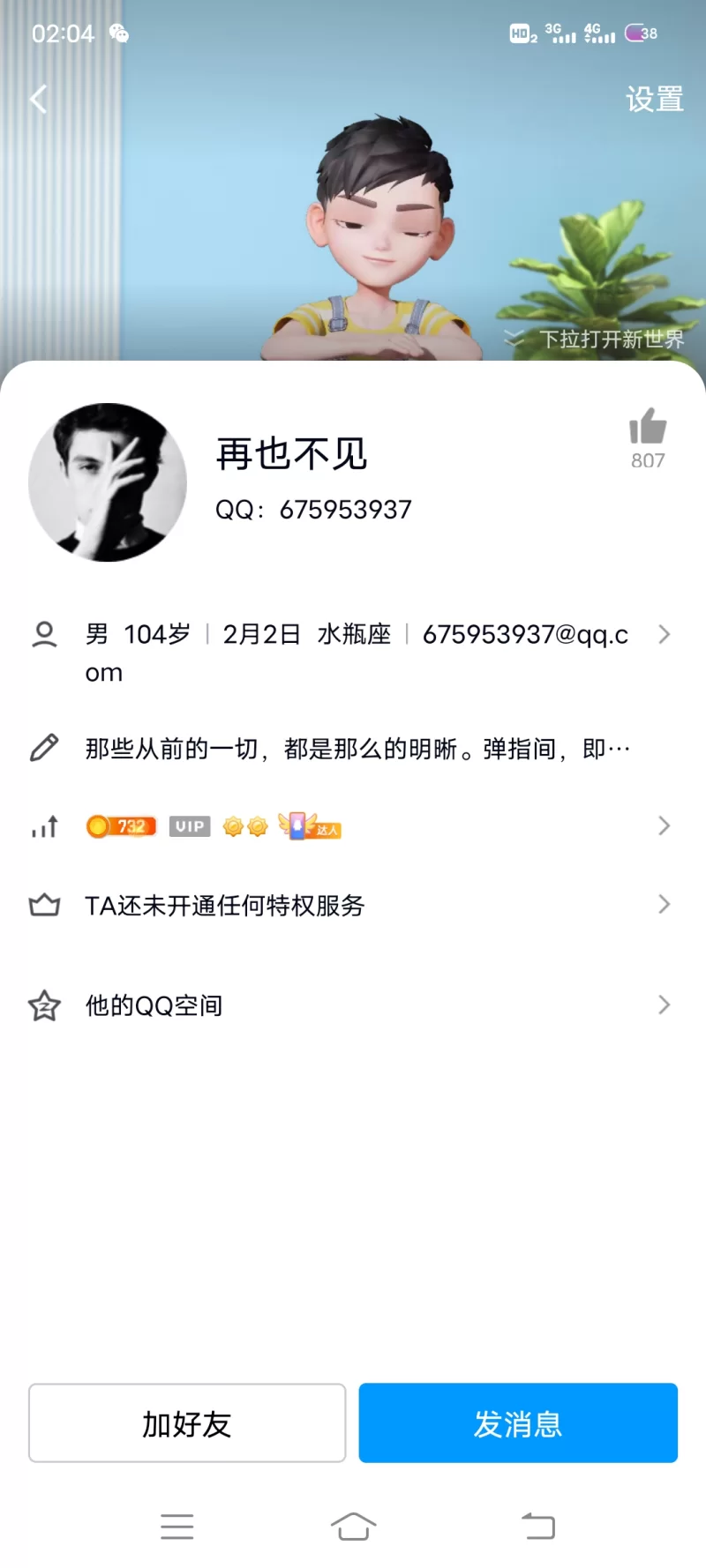View the round profile avatar photo
The width and height of the screenshot is (706, 1568).
click(x=108, y=482)
